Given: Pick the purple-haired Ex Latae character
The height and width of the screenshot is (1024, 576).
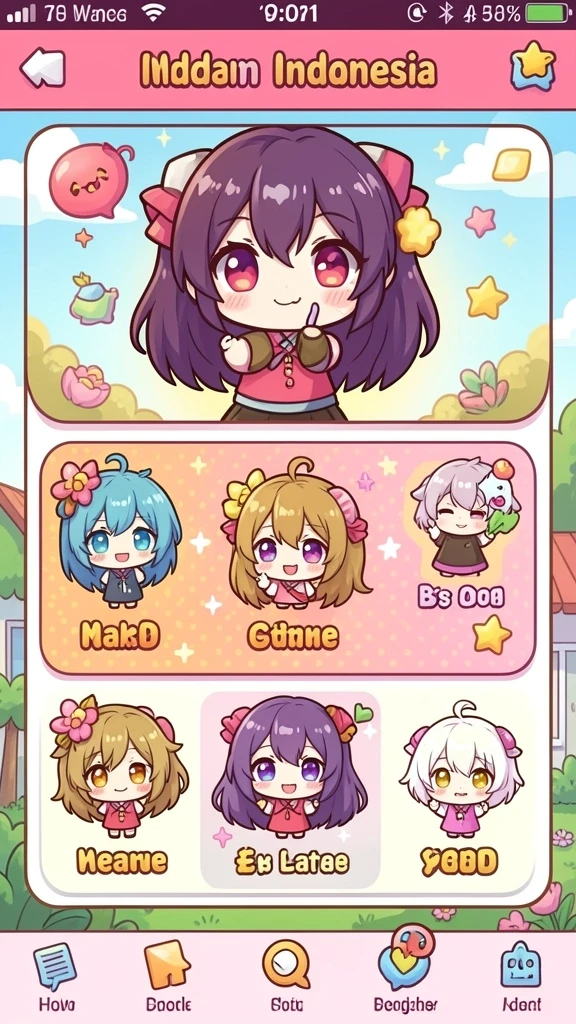Looking at the screenshot, I should click(291, 788).
